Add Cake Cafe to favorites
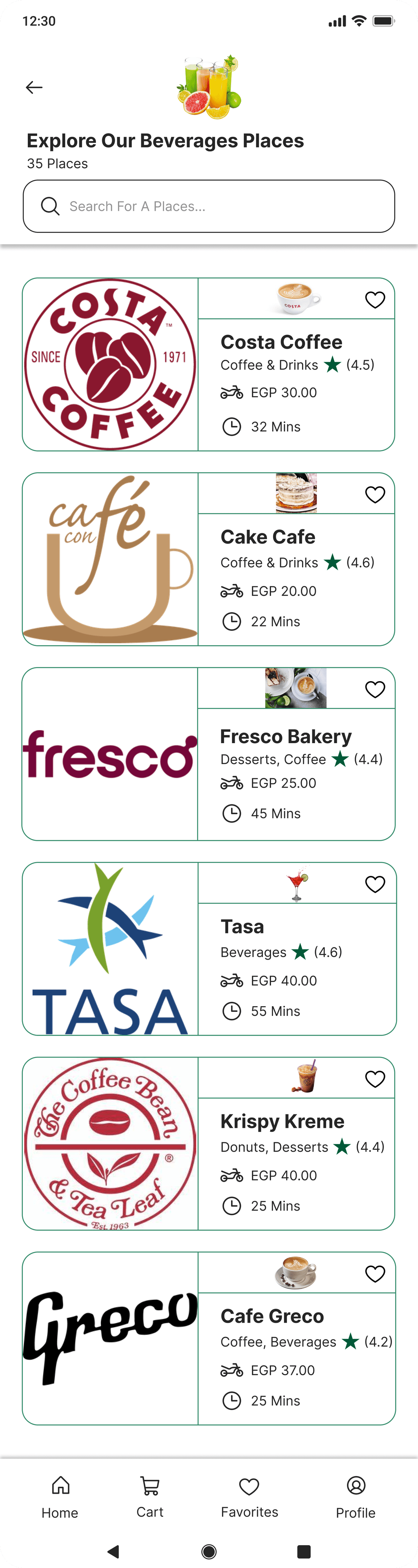 pyautogui.click(x=375, y=494)
